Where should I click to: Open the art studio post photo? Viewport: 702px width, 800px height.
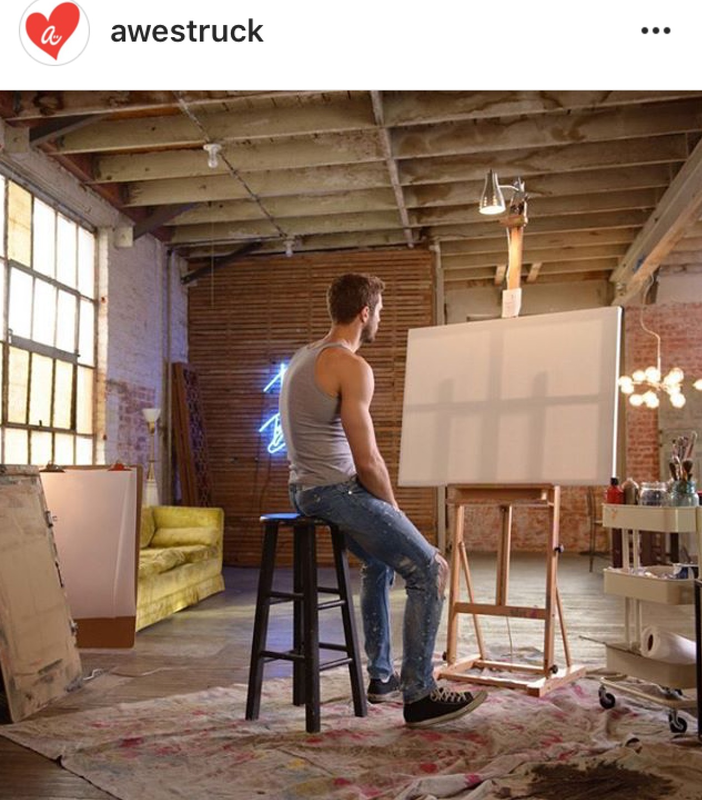tap(351, 445)
